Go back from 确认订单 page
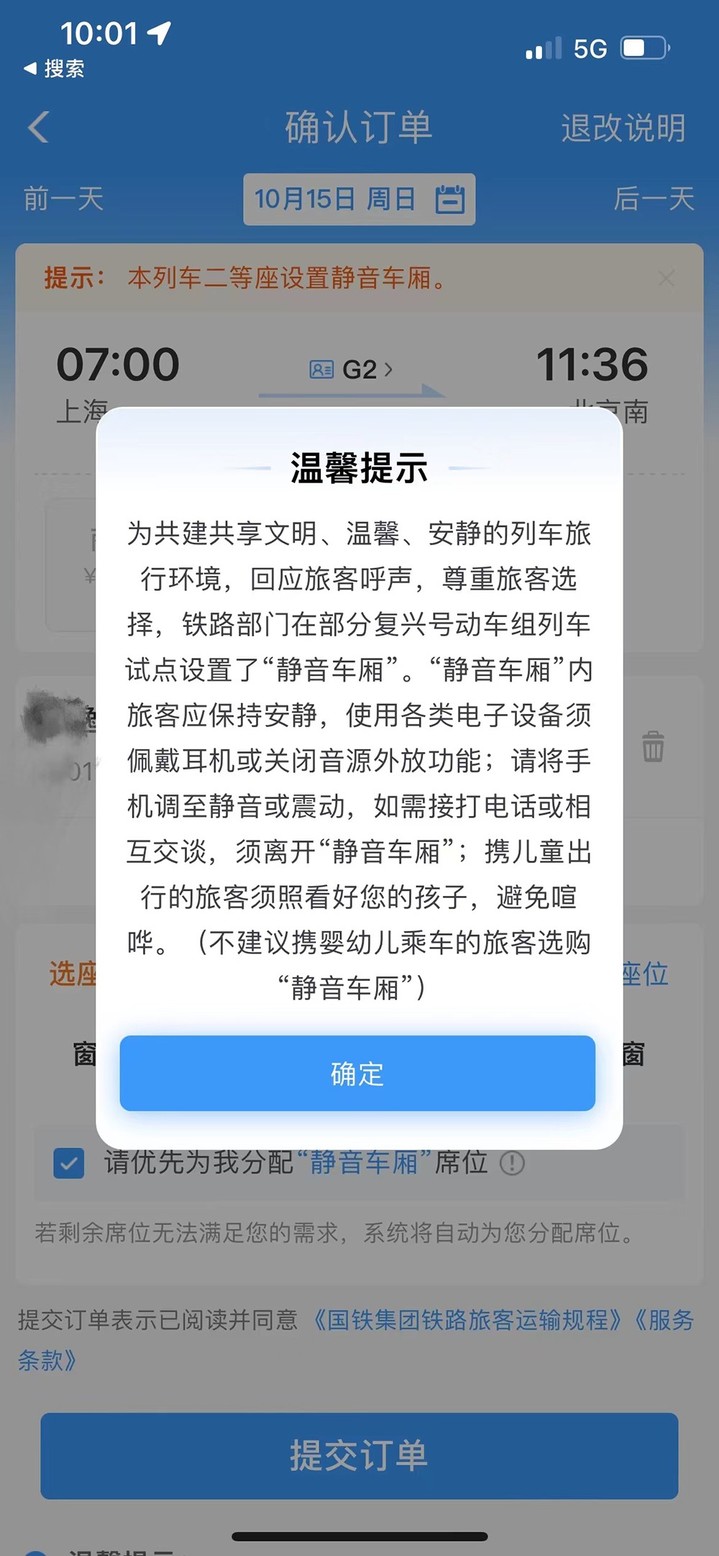 (38, 128)
